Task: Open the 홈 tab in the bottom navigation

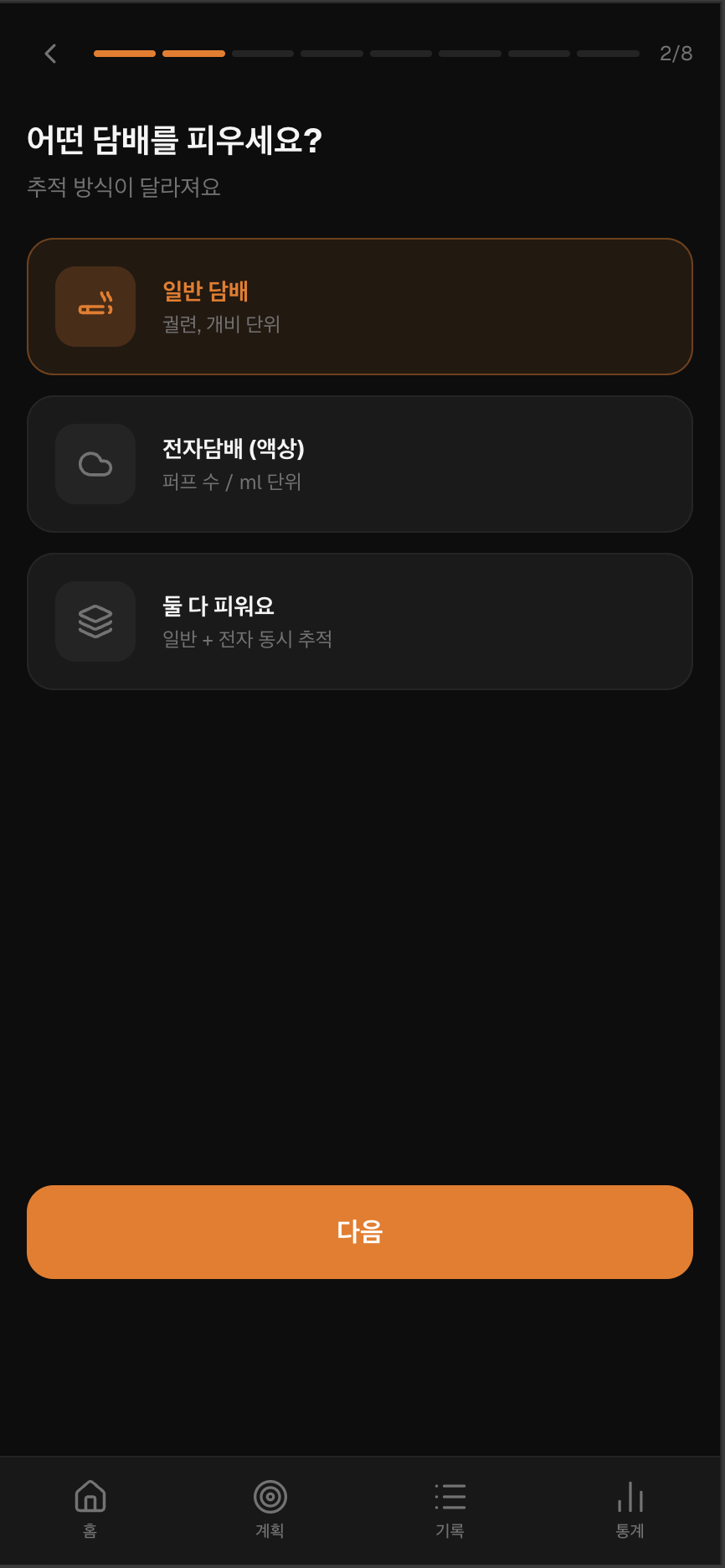Action: (90, 1508)
